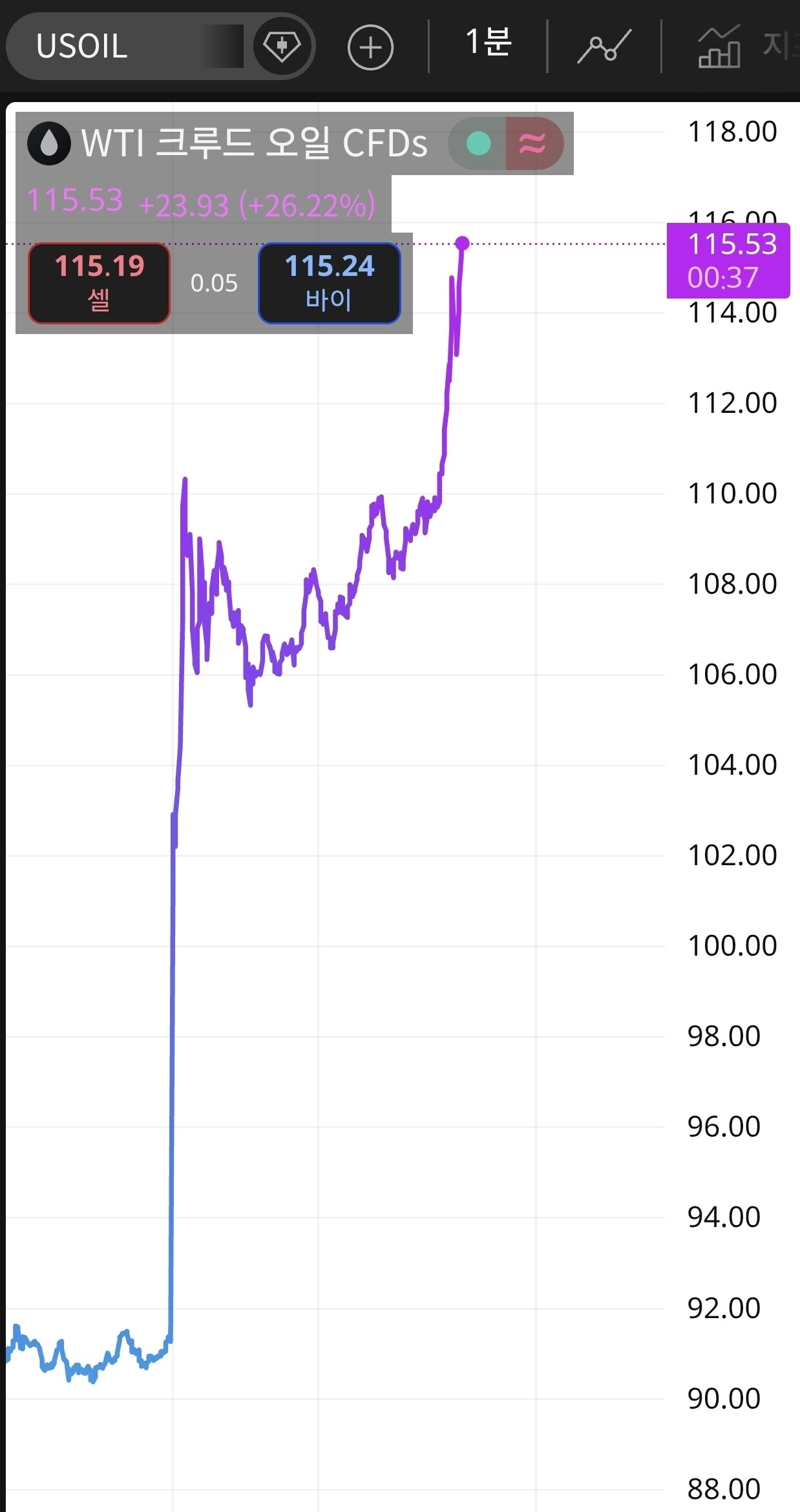Tap the 115.19 셀 sell button
This screenshot has height=1512, width=800.
100,283
